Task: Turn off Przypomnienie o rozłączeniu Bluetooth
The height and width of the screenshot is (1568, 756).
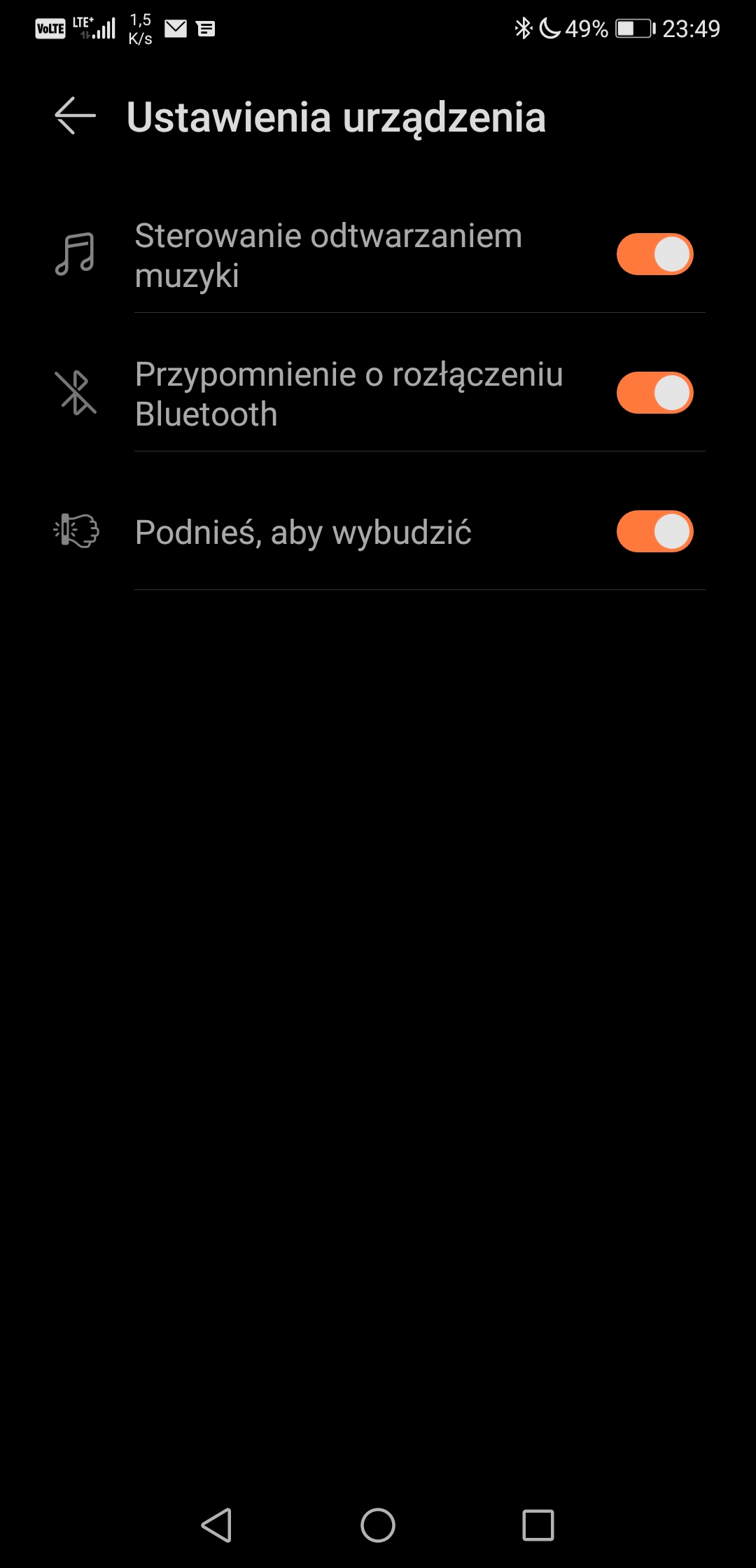Action: click(654, 393)
